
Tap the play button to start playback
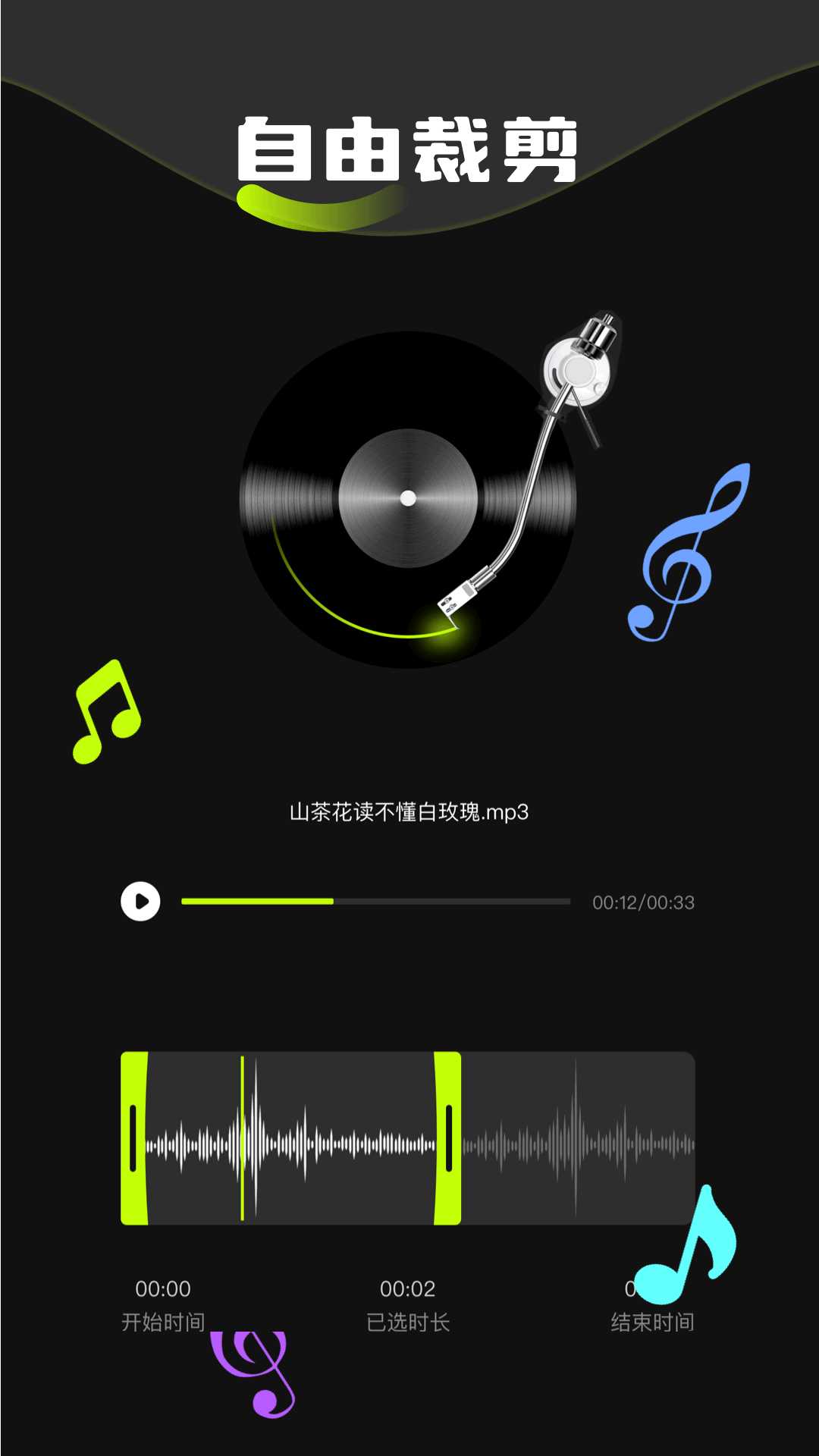pos(141,902)
